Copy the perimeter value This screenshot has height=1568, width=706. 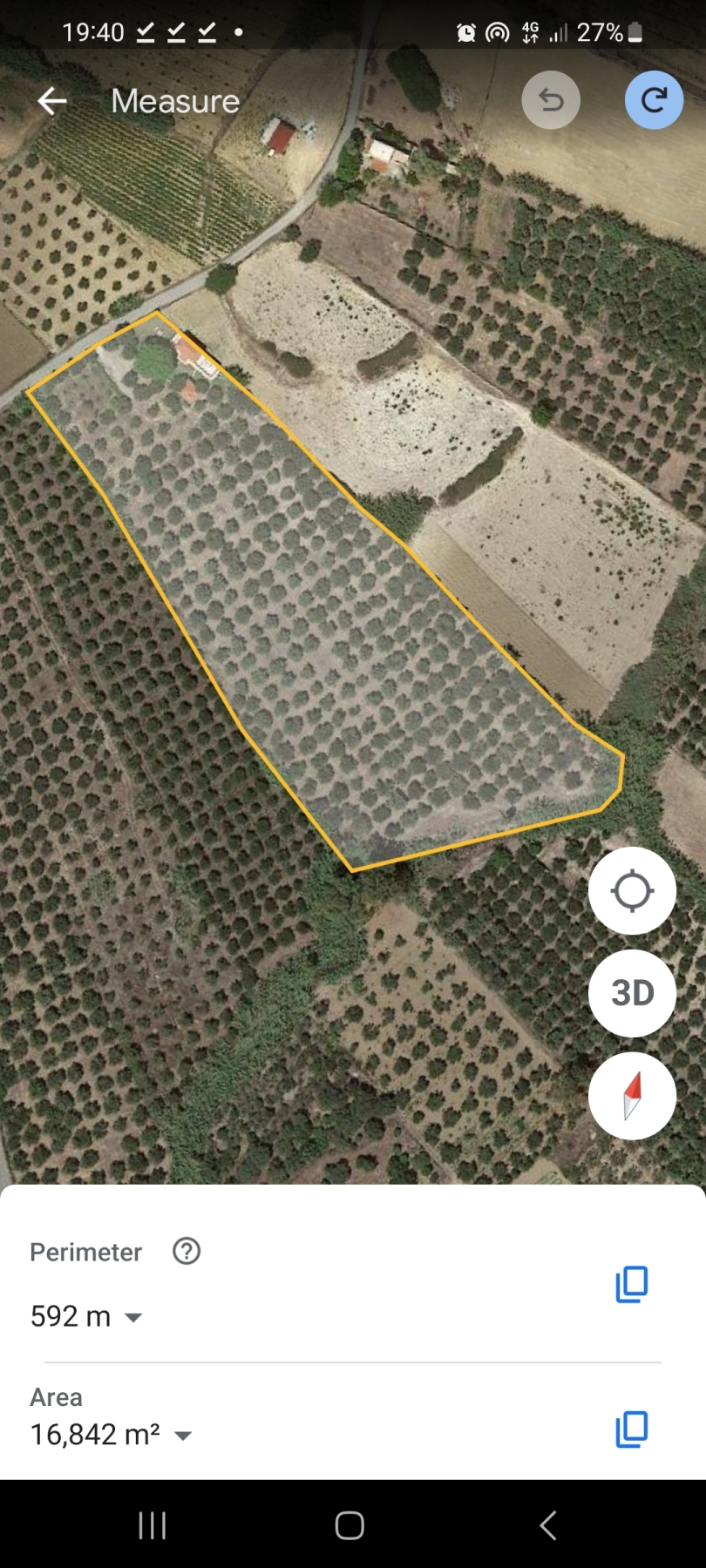tap(632, 1284)
